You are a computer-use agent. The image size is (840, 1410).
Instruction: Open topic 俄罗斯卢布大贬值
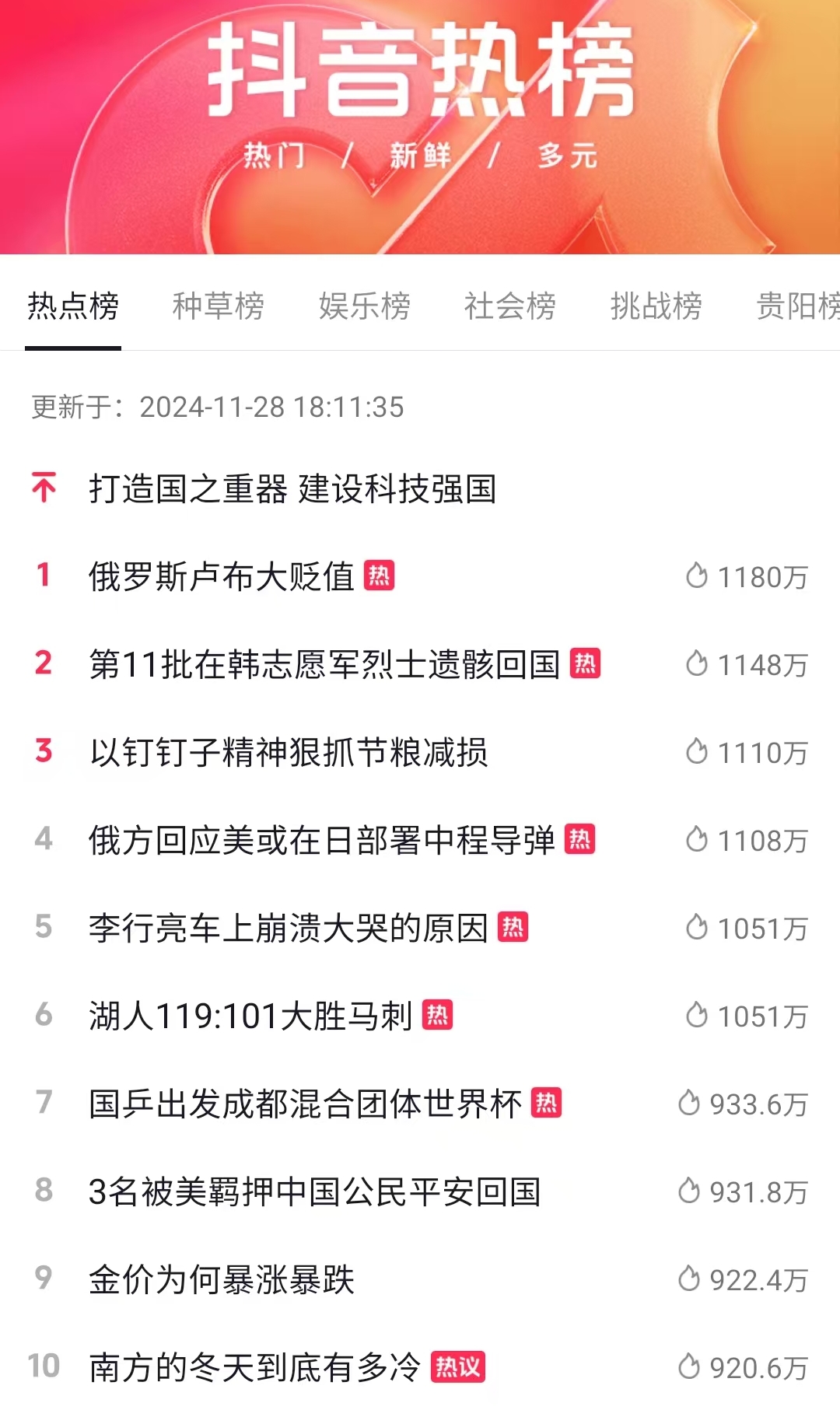[222, 577]
